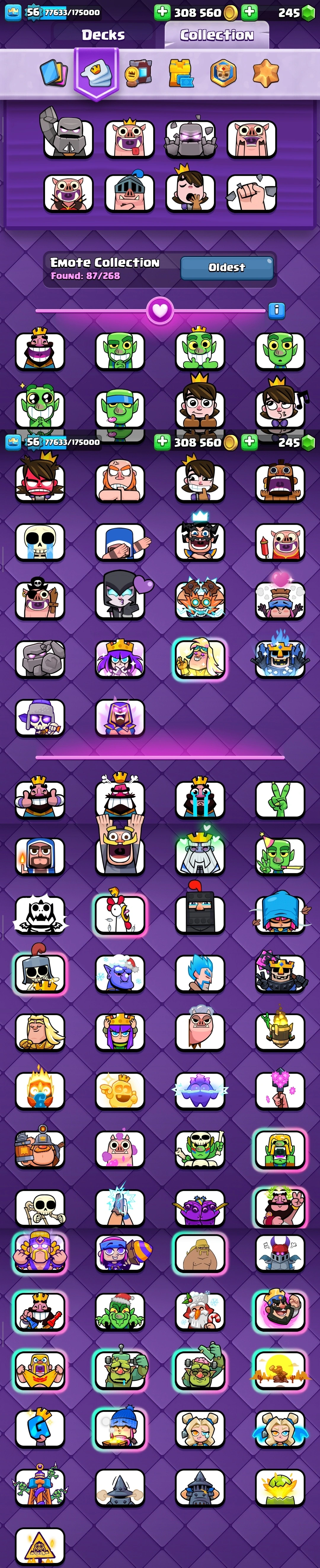Change emote sorting with the Oldest button
Screen dimensions: 320x1568
(x=226, y=267)
